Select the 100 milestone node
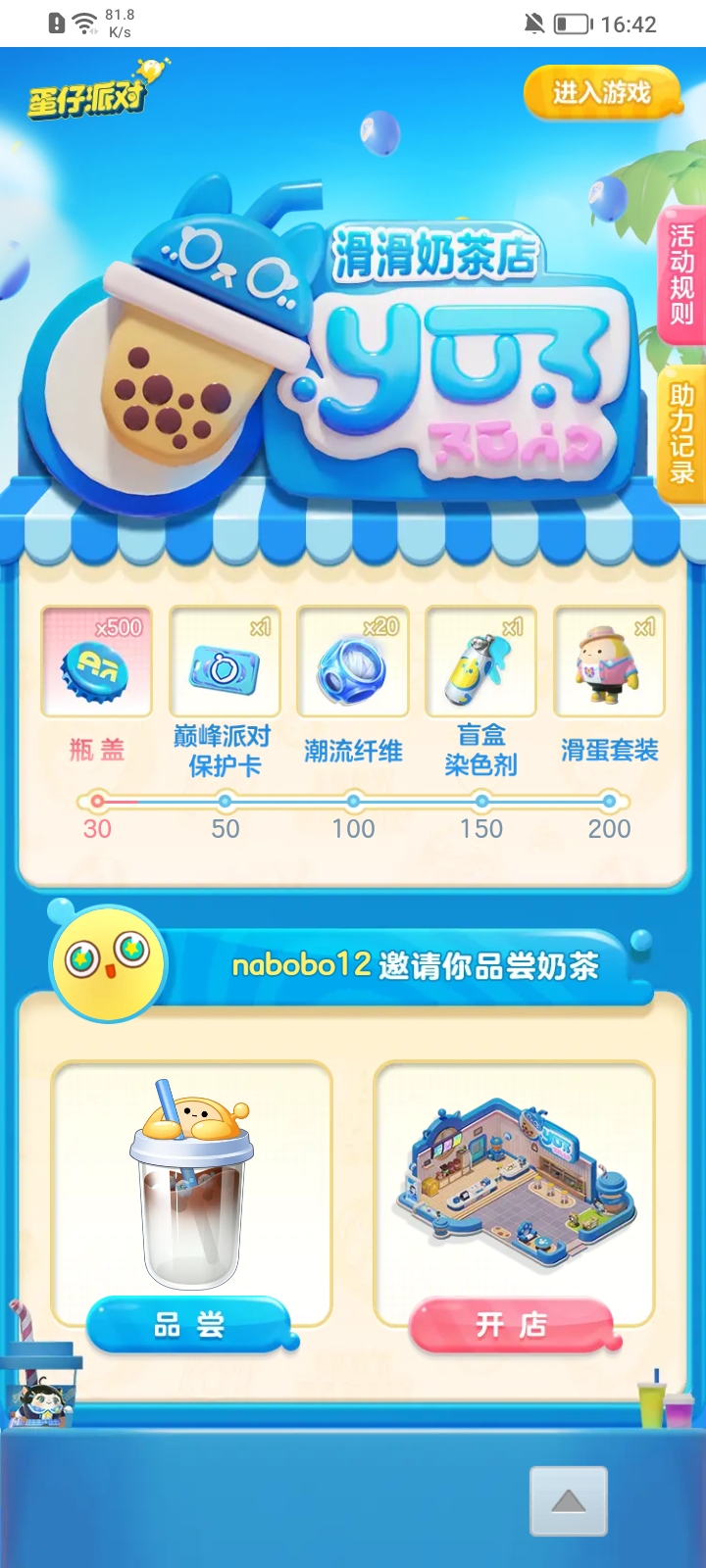The height and width of the screenshot is (1568, 706). 353,801
